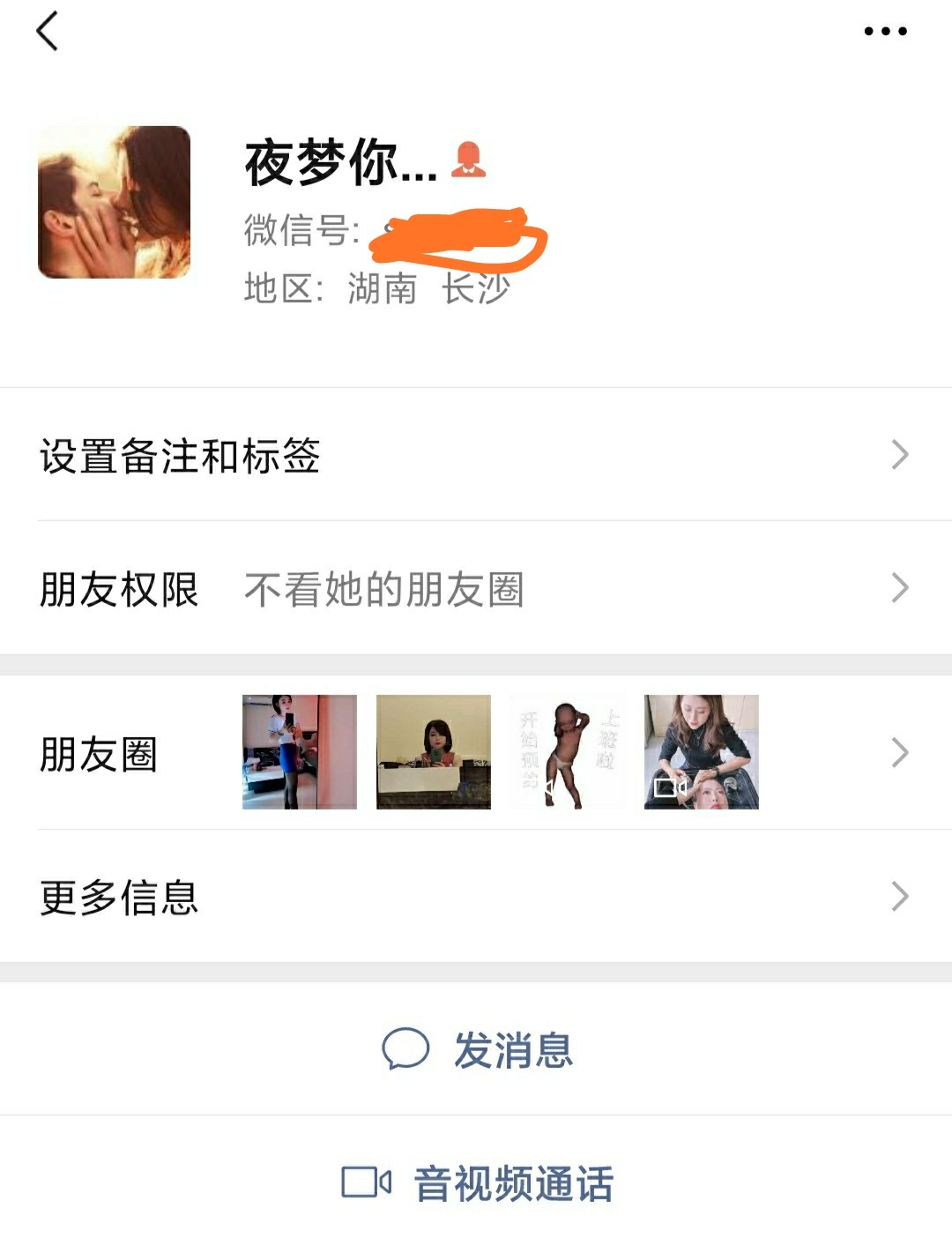Screen dimensions: 952x1246
Task: Start 音视频通话 call
Action: click(478, 1183)
